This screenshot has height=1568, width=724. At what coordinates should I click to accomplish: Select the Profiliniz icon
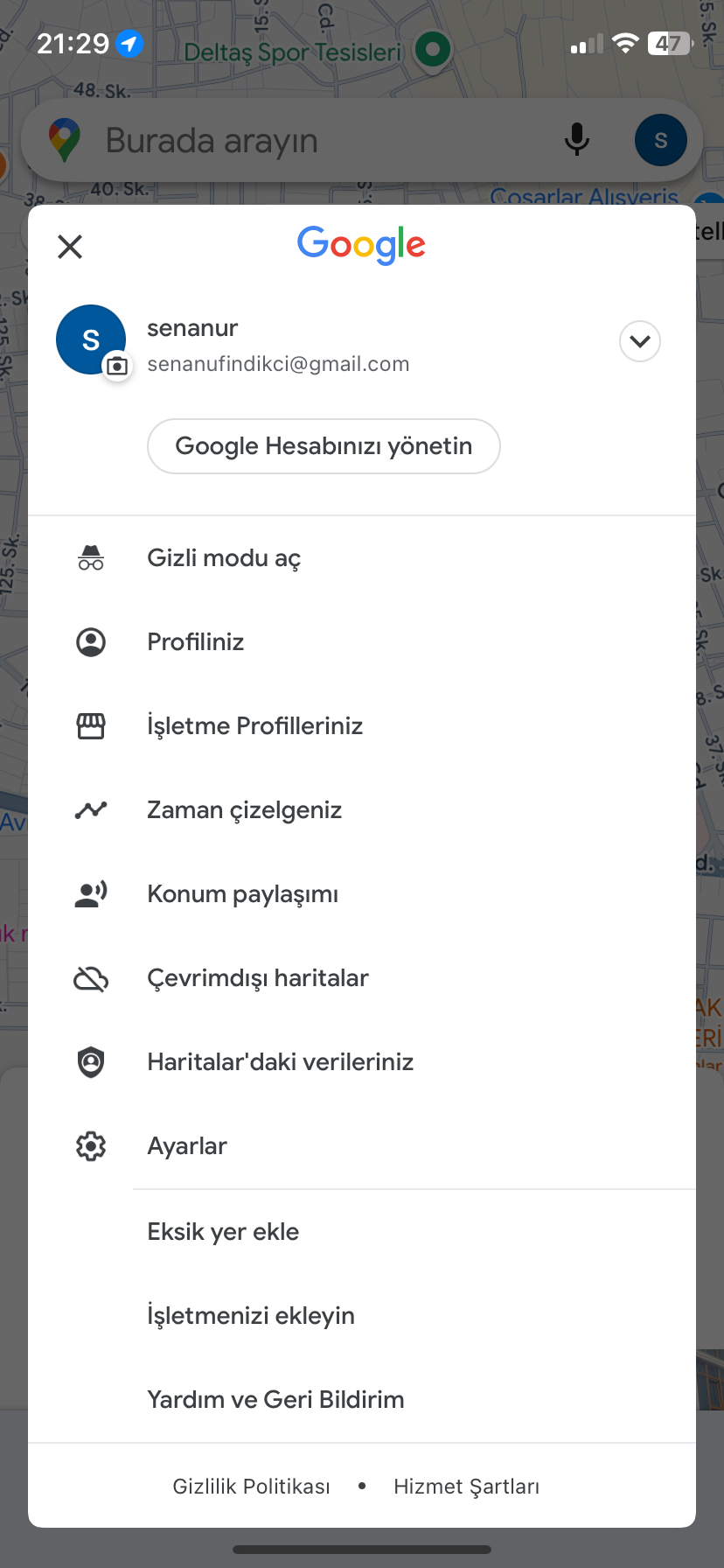[x=91, y=641]
